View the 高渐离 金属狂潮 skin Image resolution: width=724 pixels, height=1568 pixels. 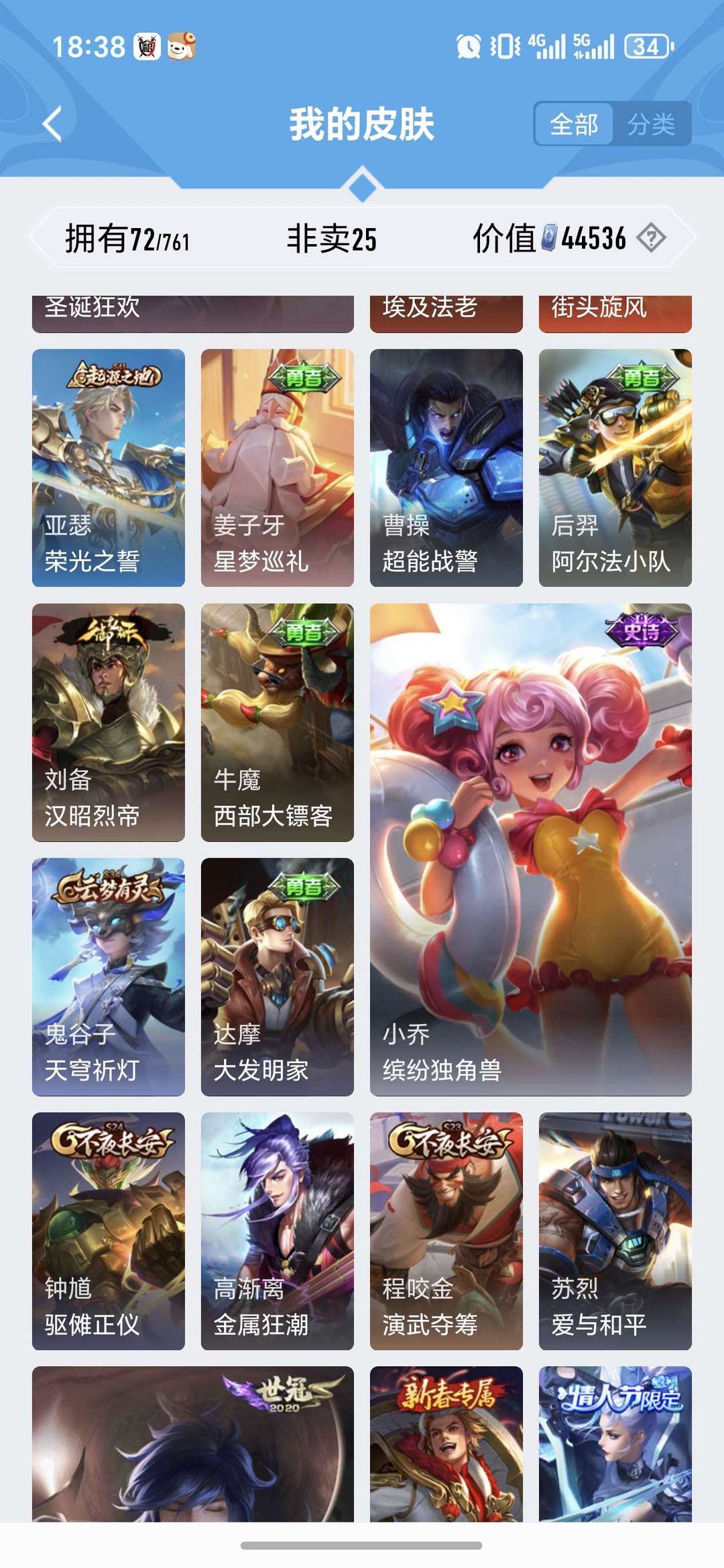click(x=277, y=1231)
